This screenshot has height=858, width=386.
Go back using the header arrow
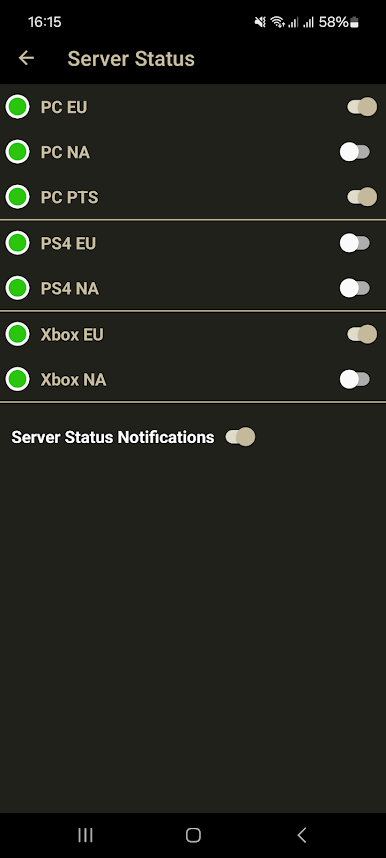[26, 58]
